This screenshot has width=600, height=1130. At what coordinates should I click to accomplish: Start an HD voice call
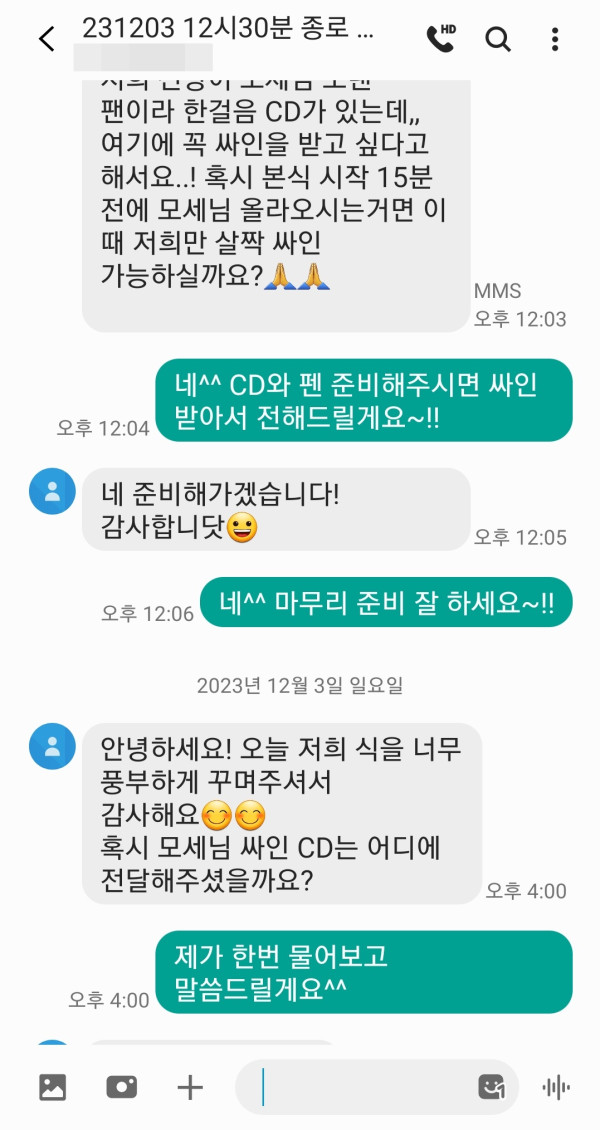[441, 39]
